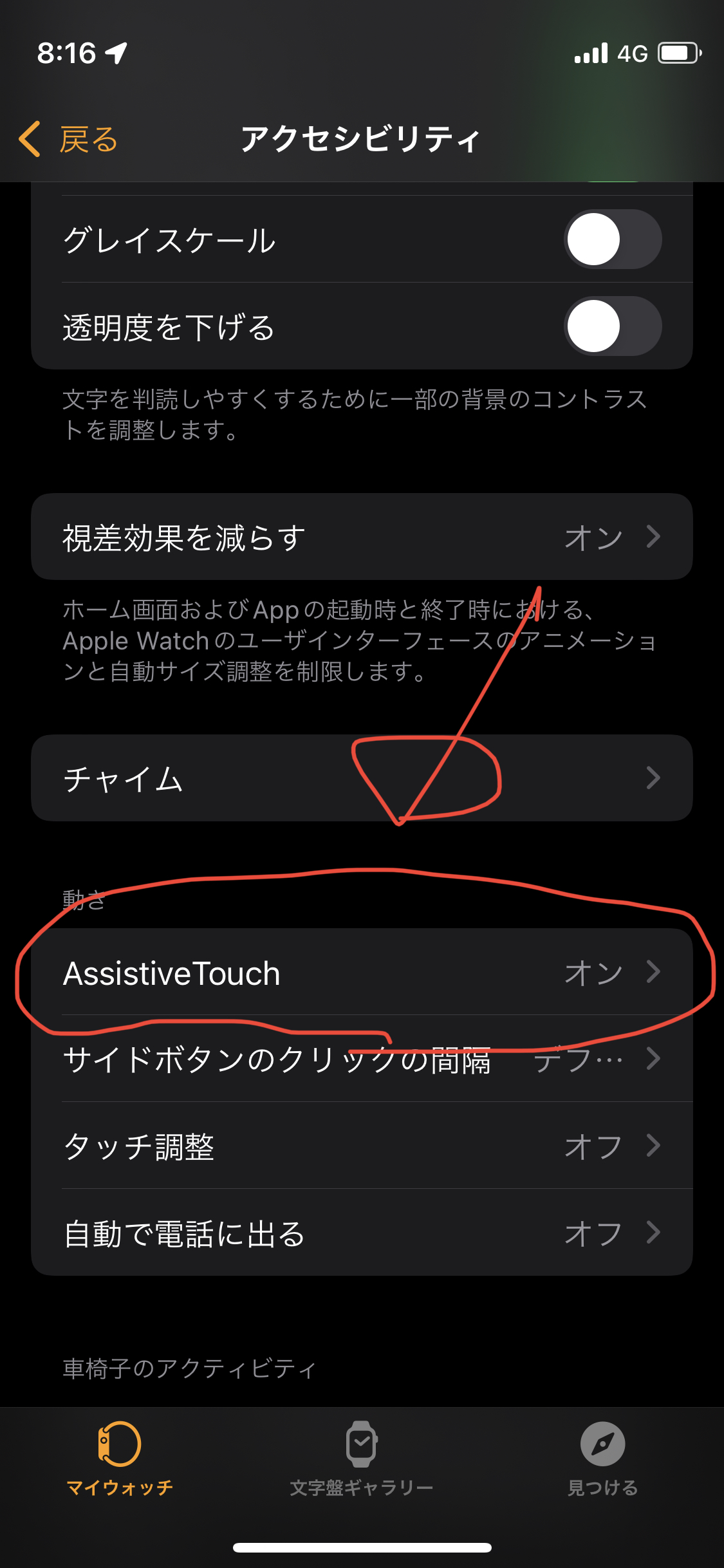Open the 視差効果を減らす setting
The height and width of the screenshot is (1568, 724).
pyautogui.click(x=362, y=537)
